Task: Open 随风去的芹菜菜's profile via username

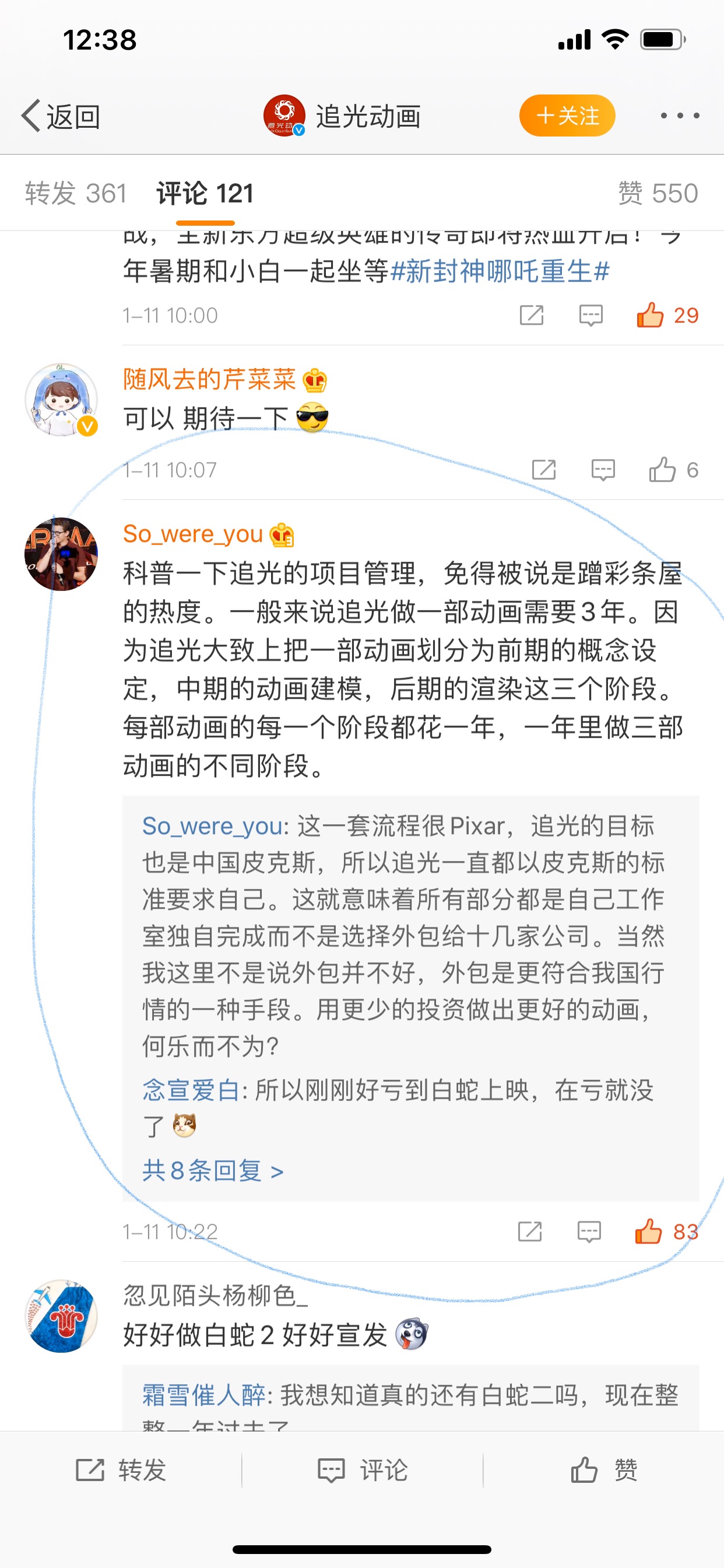Action: tap(209, 379)
